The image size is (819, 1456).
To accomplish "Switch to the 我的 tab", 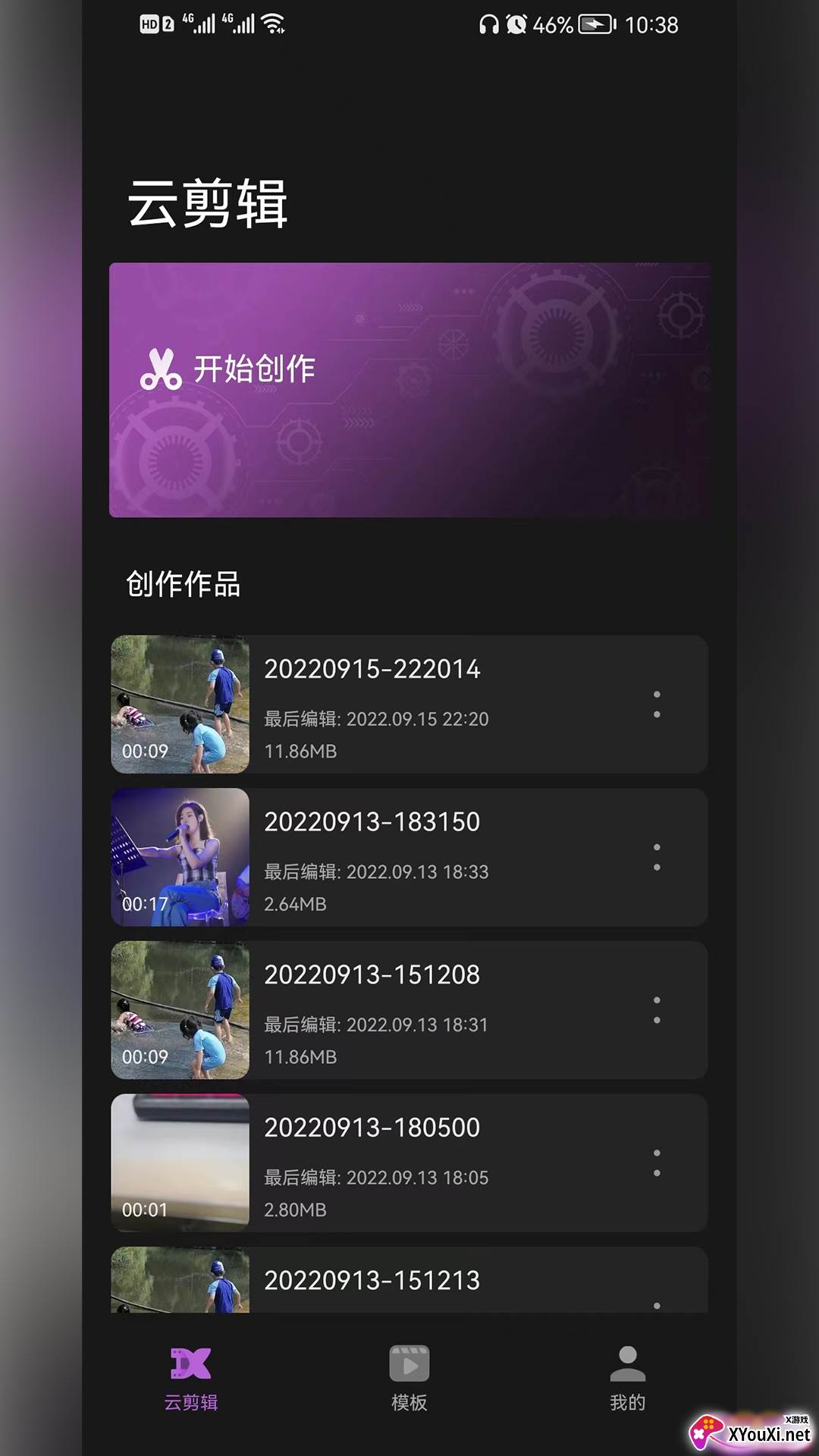I will pos(628,1378).
